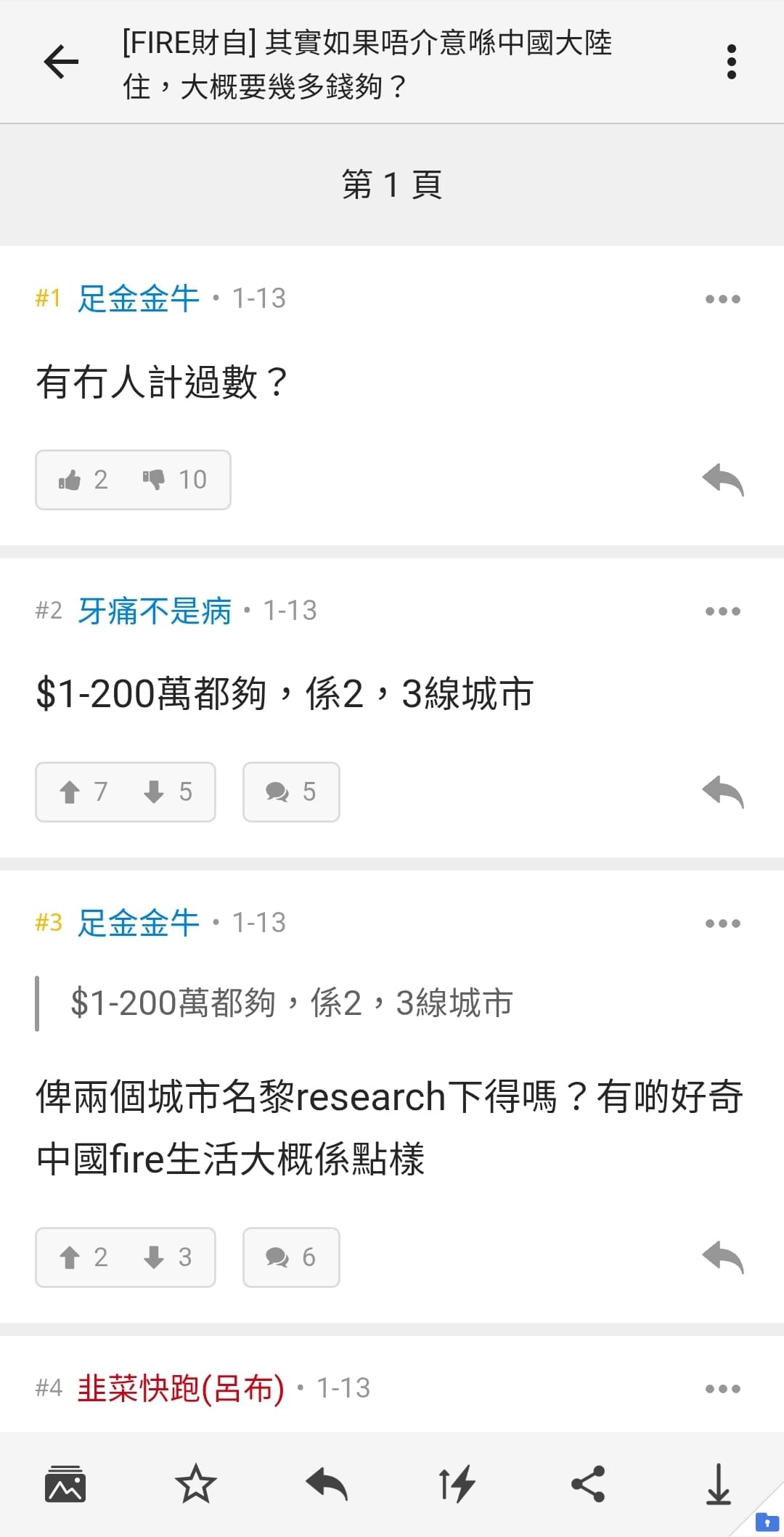Open more options for post #4
Image resolution: width=784 pixels, height=1537 pixels.
click(723, 1389)
